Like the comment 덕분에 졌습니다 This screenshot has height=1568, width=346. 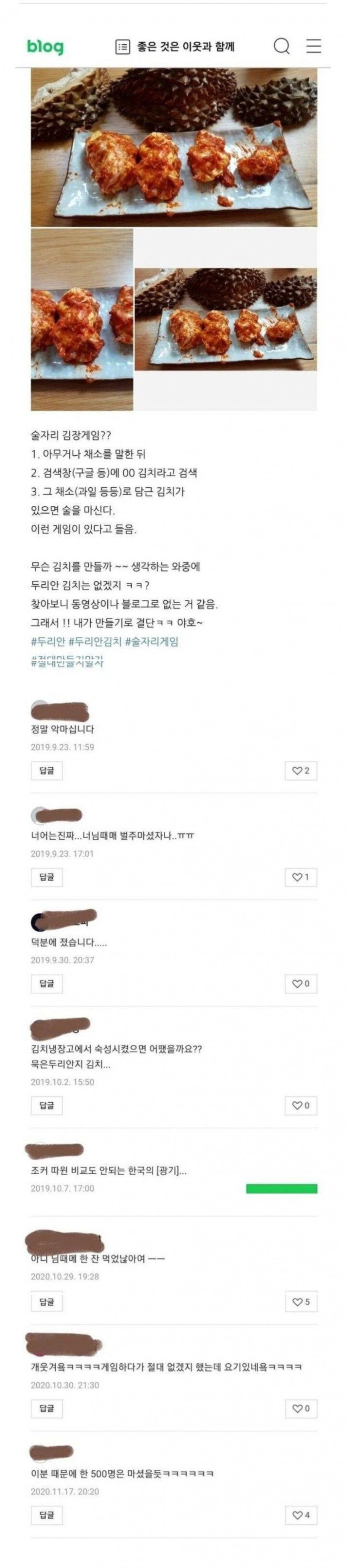pos(301,984)
